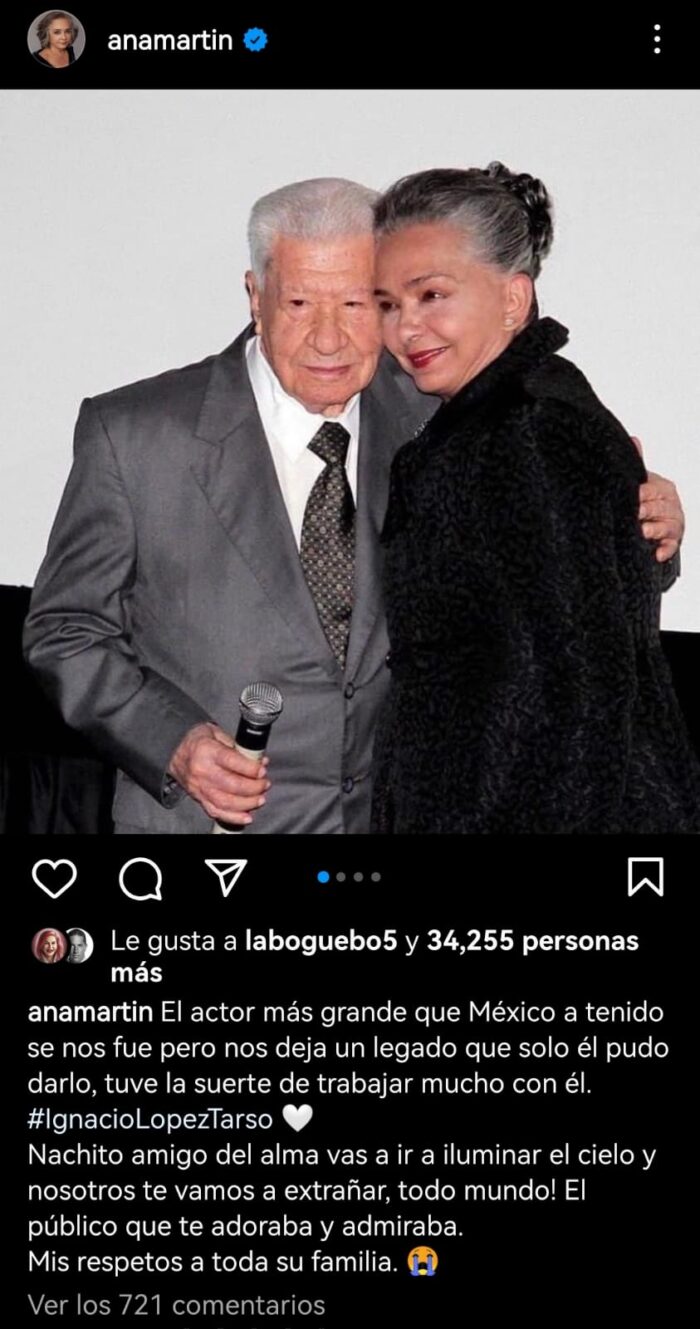Image resolution: width=700 pixels, height=1329 pixels.
Task: Open the list of 34,255 people who liked
Action: click(532, 941)
